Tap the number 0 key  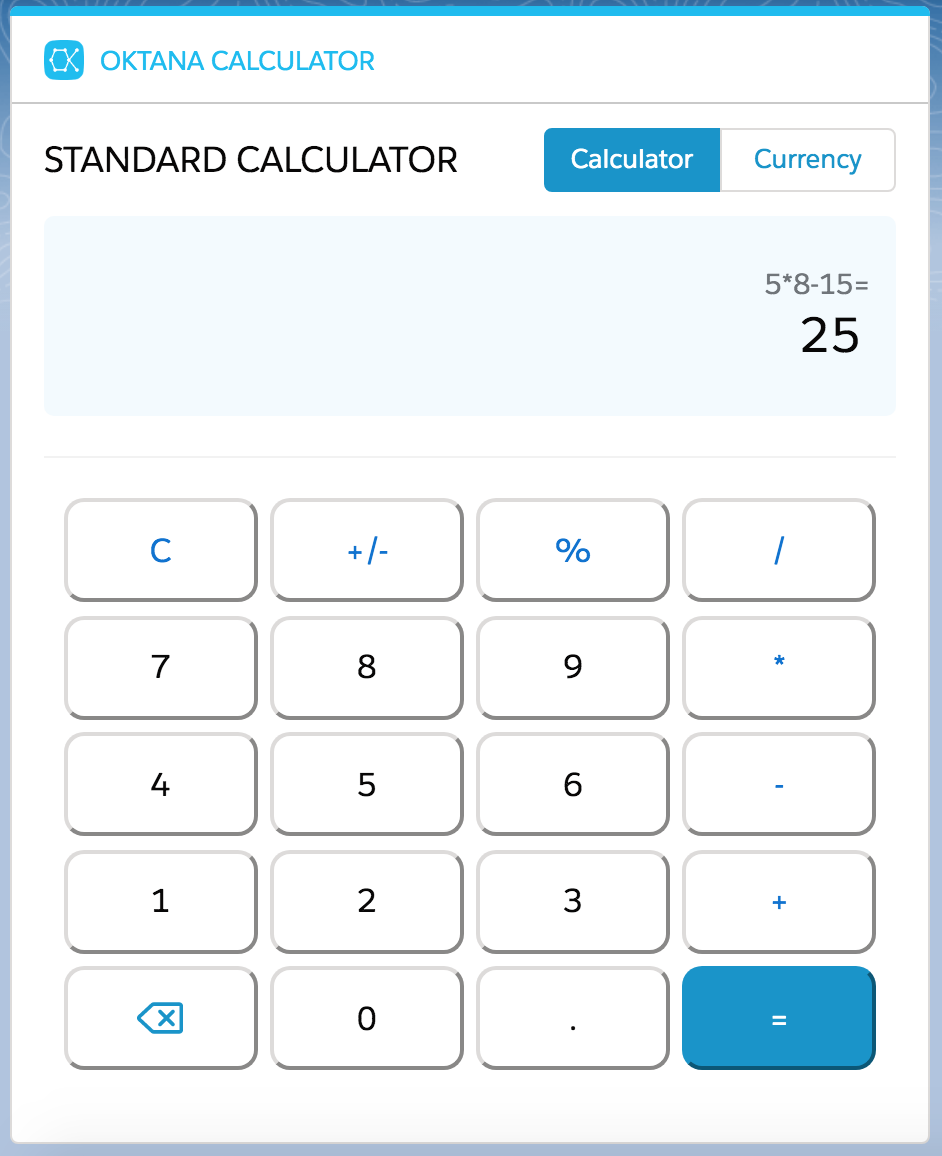367,1019
